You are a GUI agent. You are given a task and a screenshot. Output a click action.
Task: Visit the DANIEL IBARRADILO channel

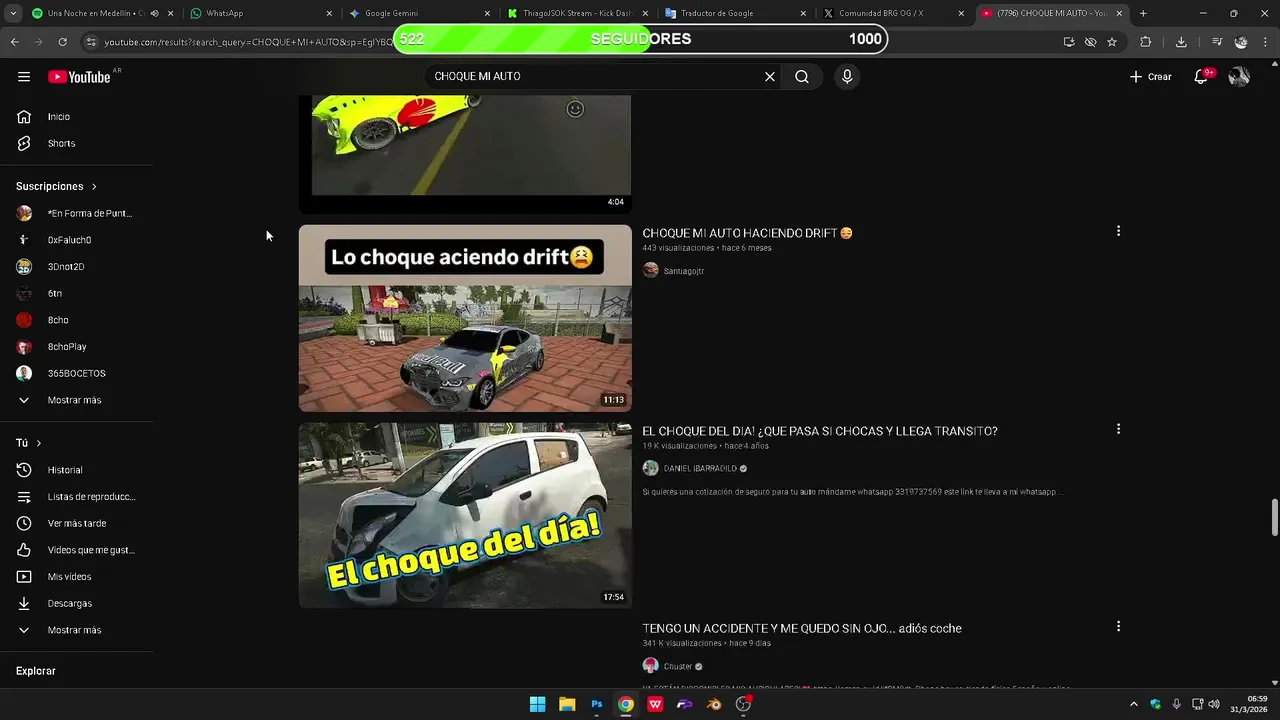[699, 468]
